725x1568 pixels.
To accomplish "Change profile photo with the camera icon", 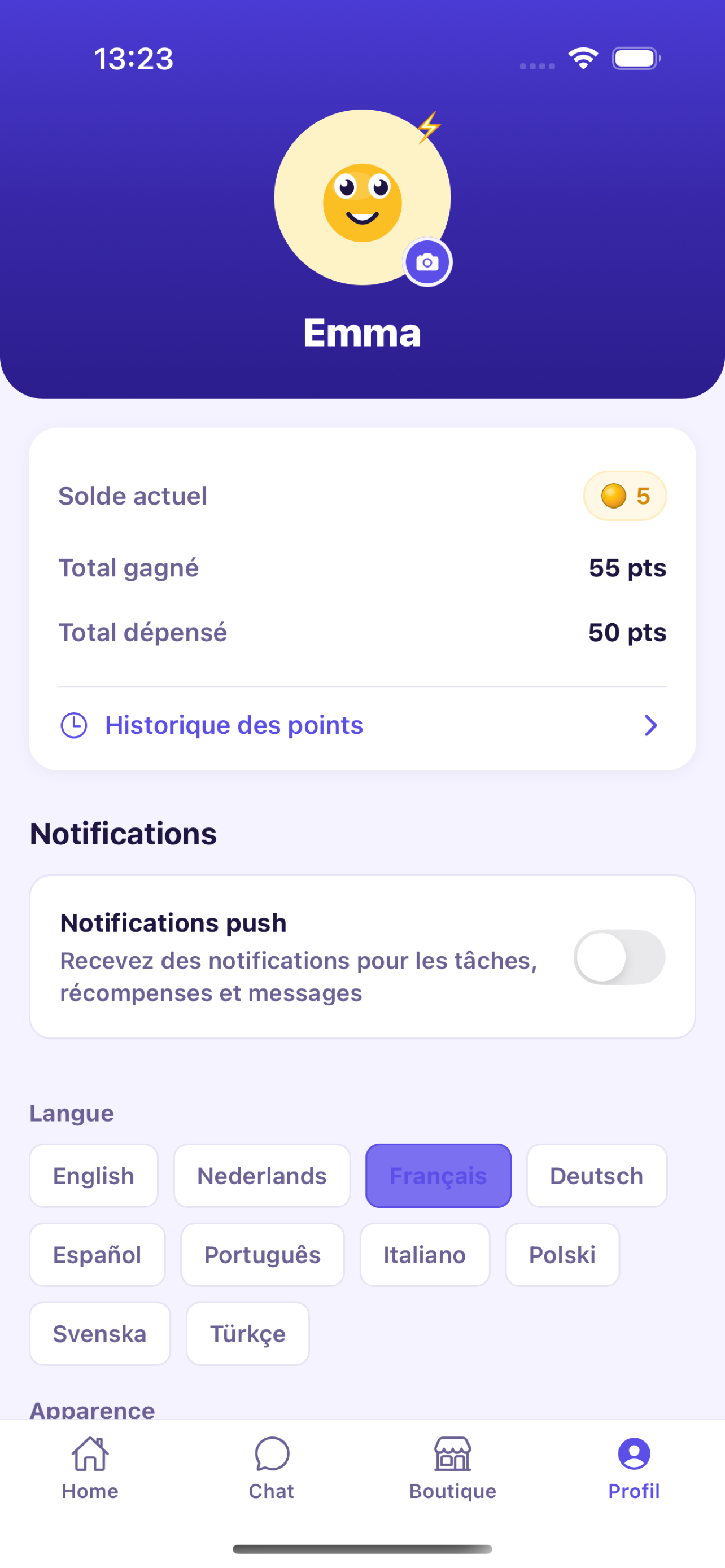I will [427, 262].
